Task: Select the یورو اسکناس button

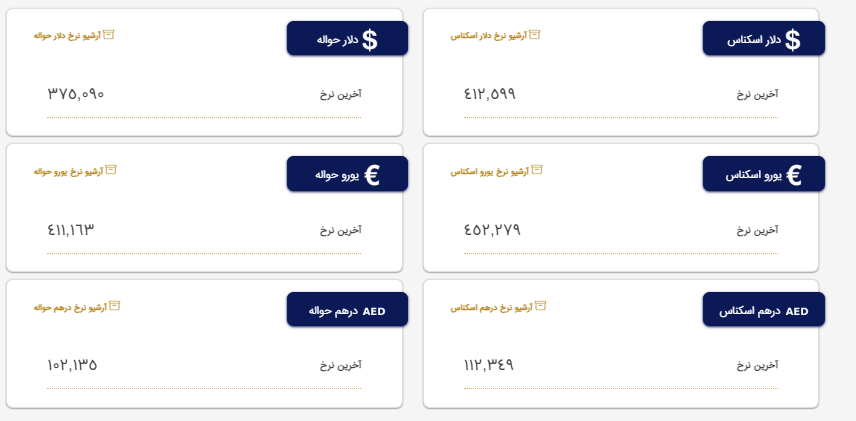Action: pyautogui.click(x=764, y=174)
